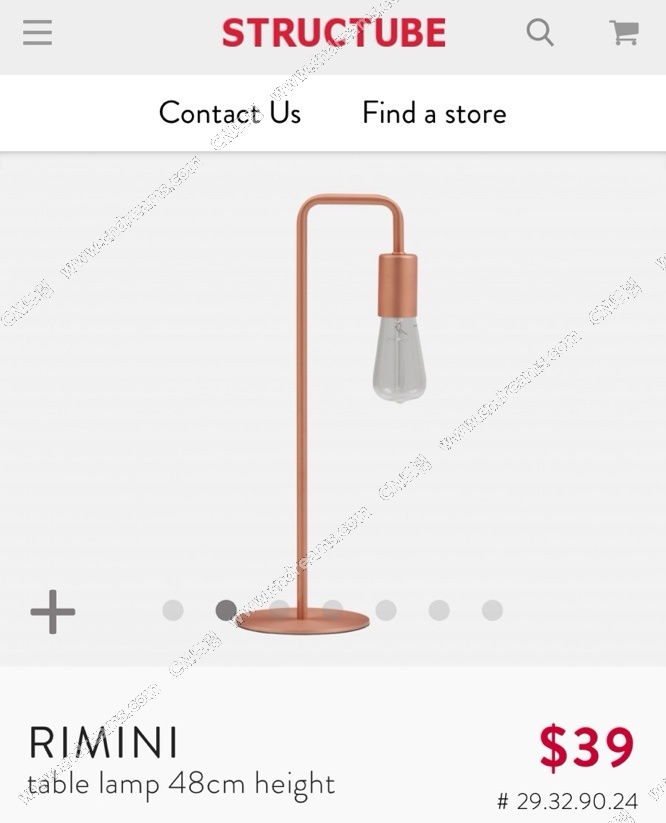Open the search icon

pos(540,33)
